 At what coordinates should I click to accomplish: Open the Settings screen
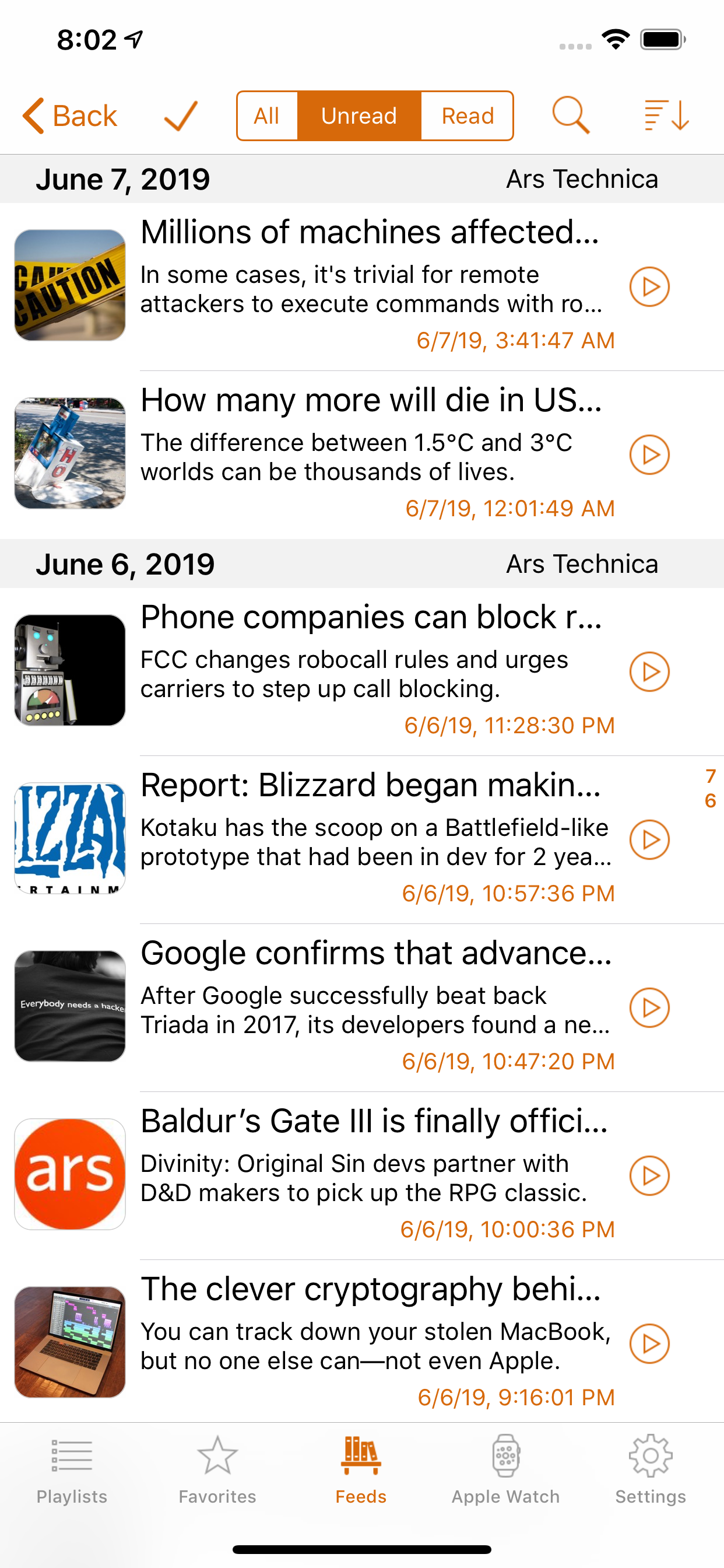click(x=650, y=1473)
